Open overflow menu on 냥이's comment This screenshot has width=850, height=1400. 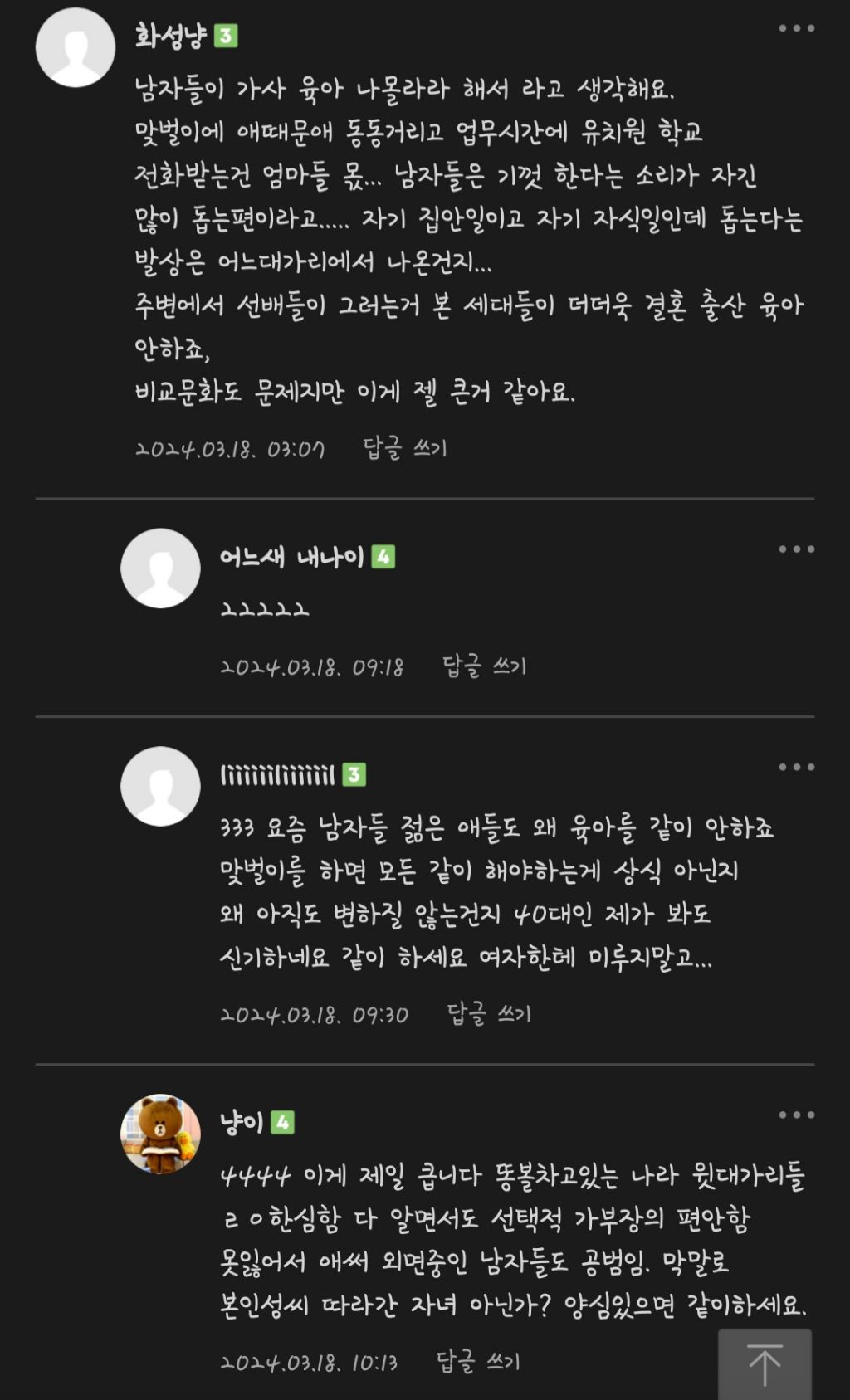(x=796, y=1115)
